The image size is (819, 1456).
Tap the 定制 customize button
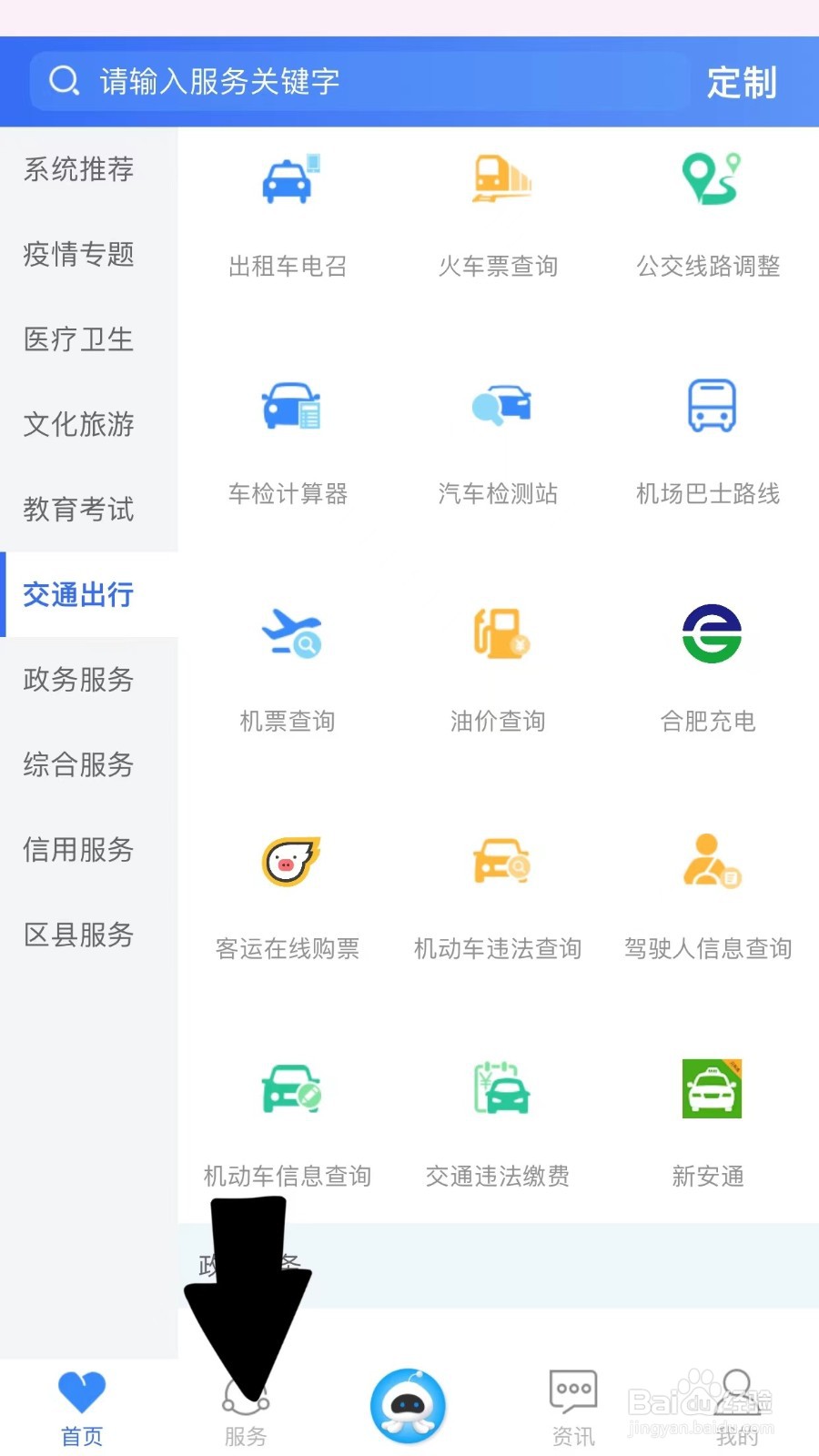click(742, 82)
